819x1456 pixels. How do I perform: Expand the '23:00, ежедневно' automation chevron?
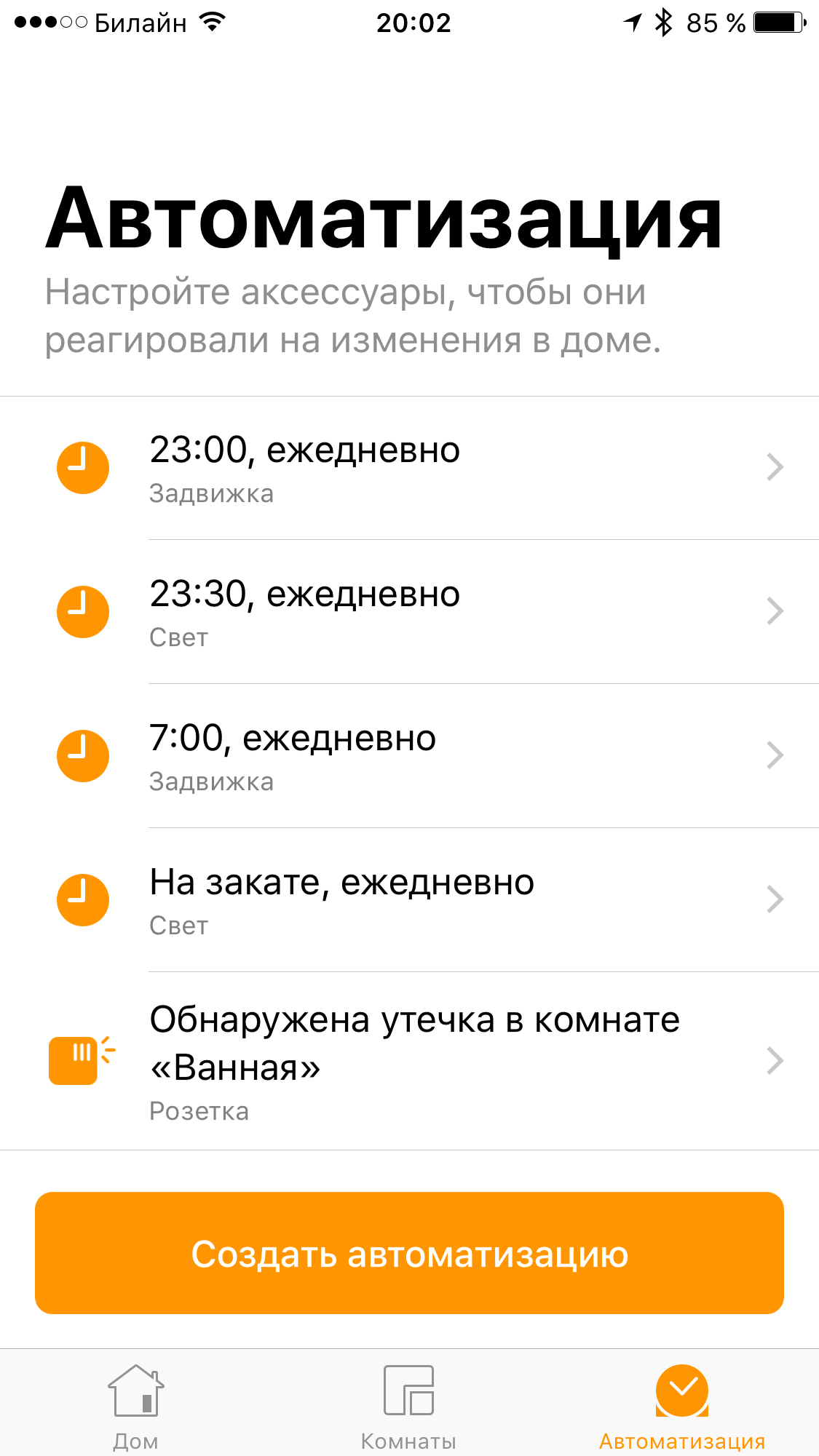(x=776, y=468)
